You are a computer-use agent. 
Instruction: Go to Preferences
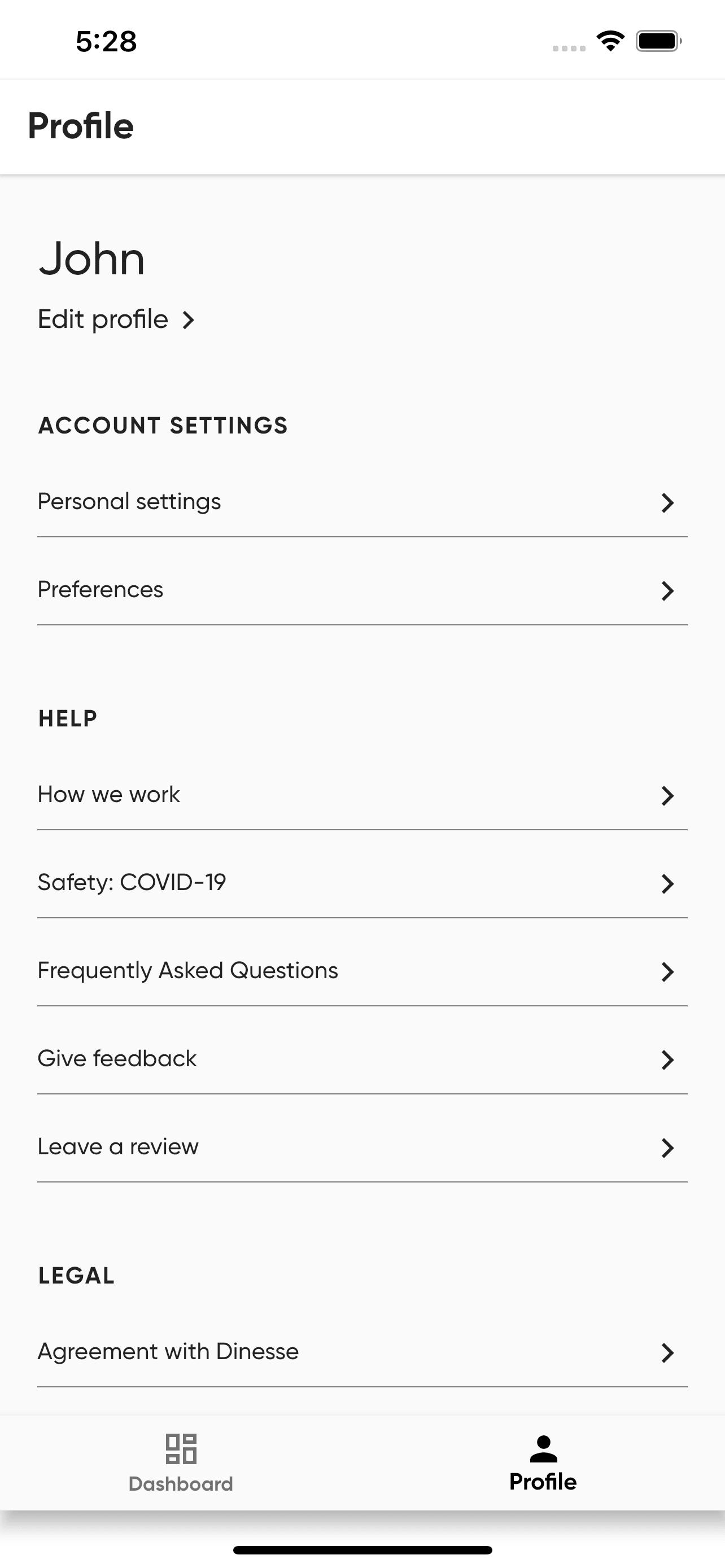[362, 590]
